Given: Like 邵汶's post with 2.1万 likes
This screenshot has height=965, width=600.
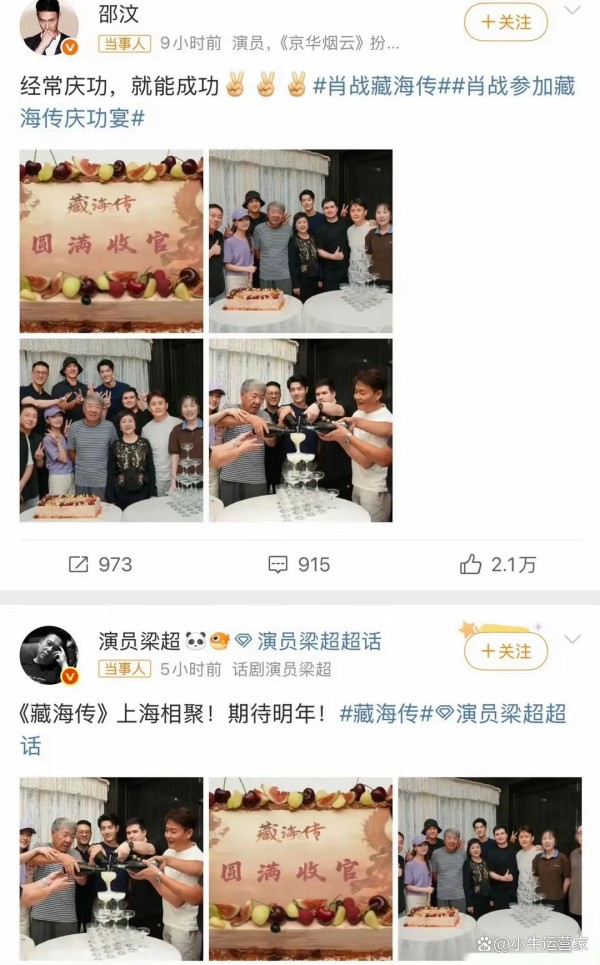Looking at the screenshot, I should 498,564.
